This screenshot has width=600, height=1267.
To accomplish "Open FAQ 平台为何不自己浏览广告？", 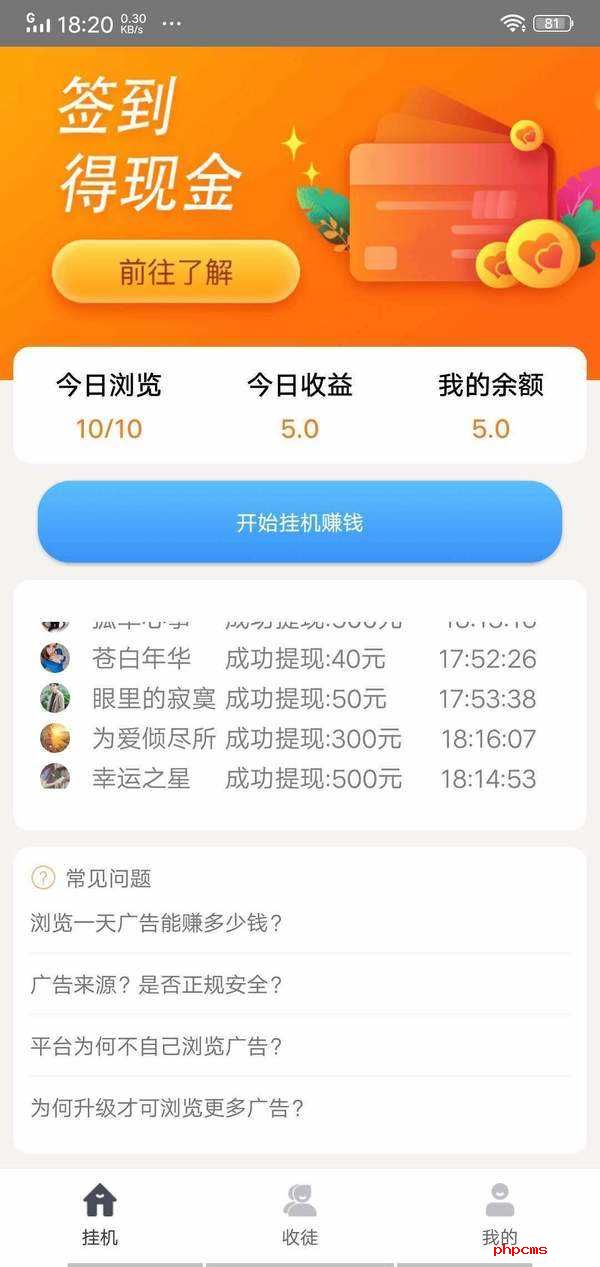I will [300, 1046].
